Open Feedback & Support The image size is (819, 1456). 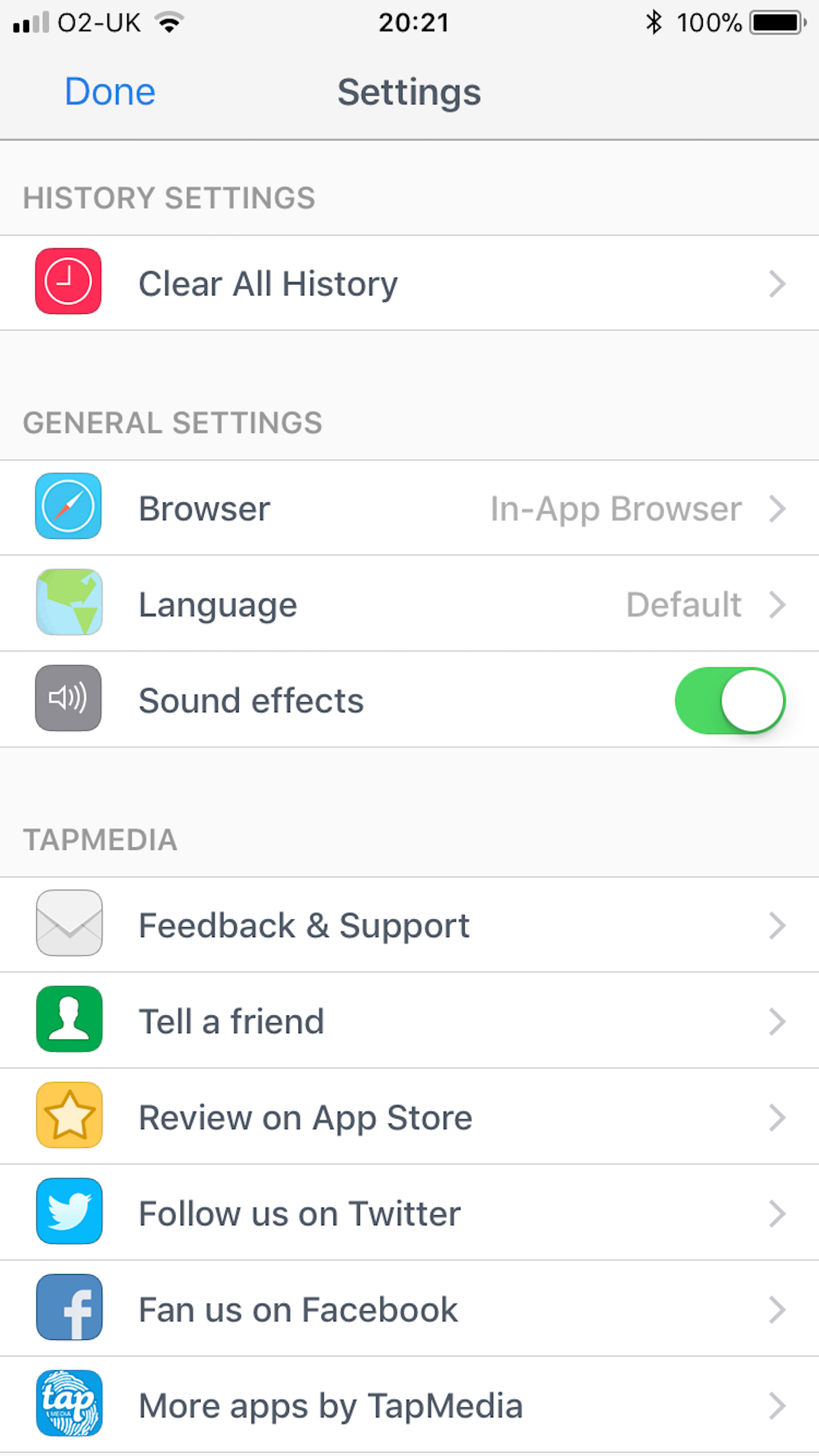(409, 925)
